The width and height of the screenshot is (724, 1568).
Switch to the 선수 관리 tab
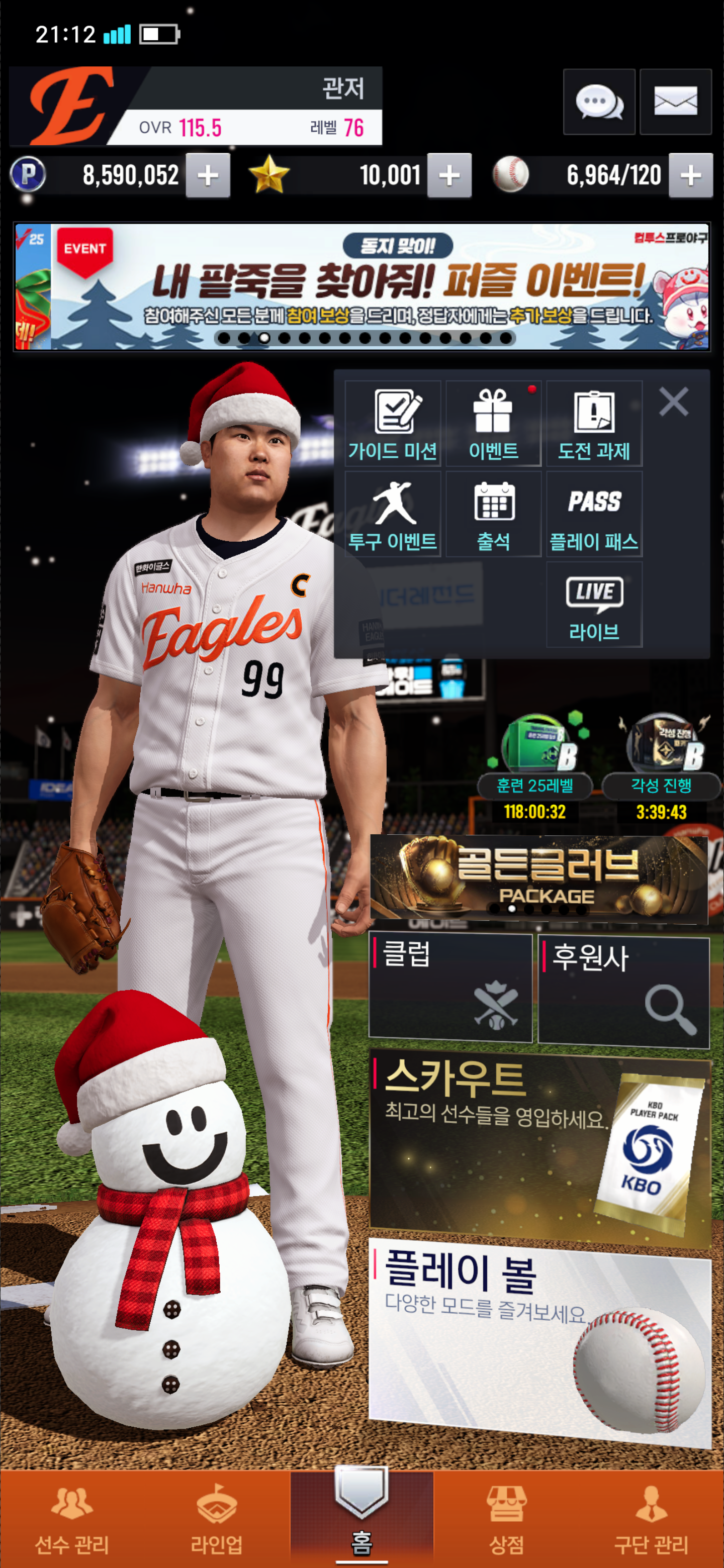coord(72,1519)
